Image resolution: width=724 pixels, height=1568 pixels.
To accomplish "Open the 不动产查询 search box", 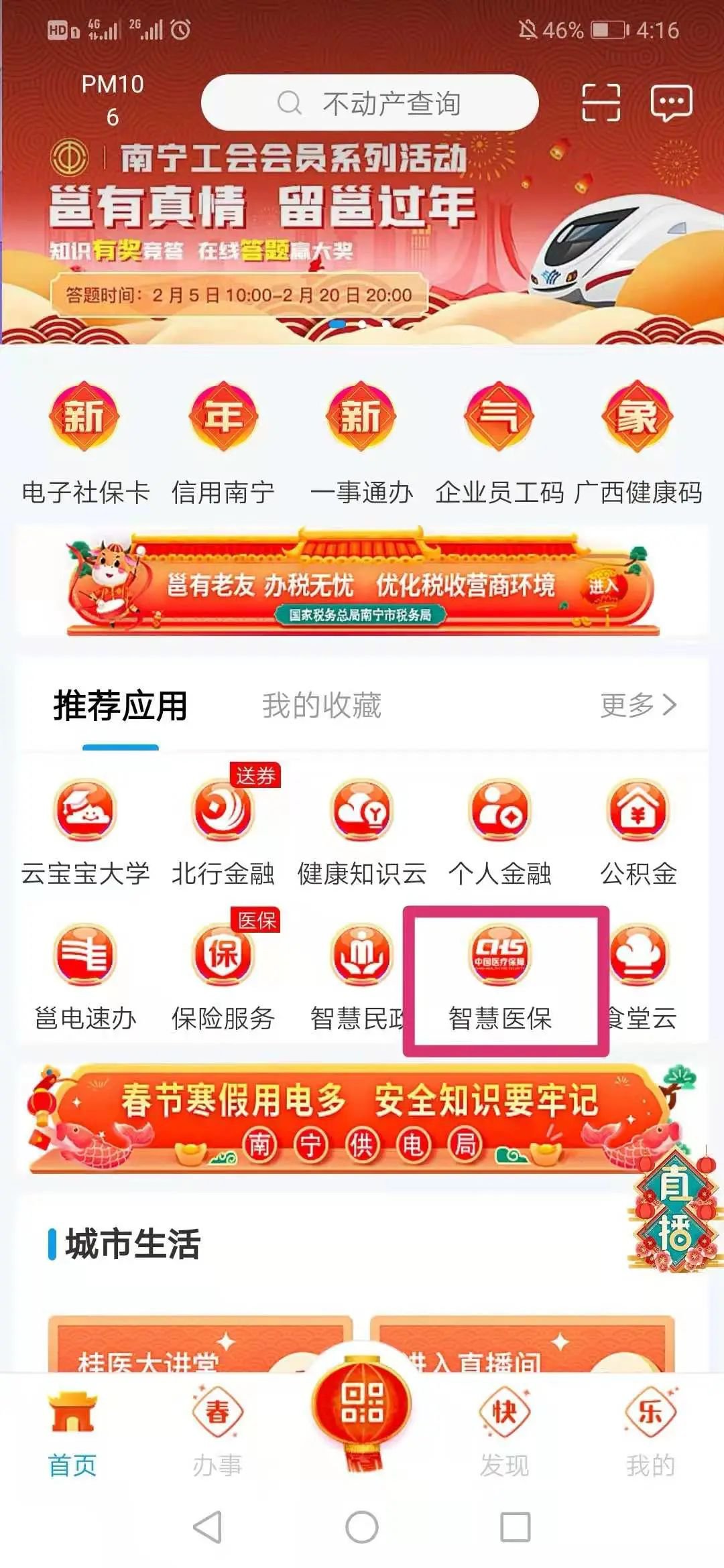I will [369, 103].
